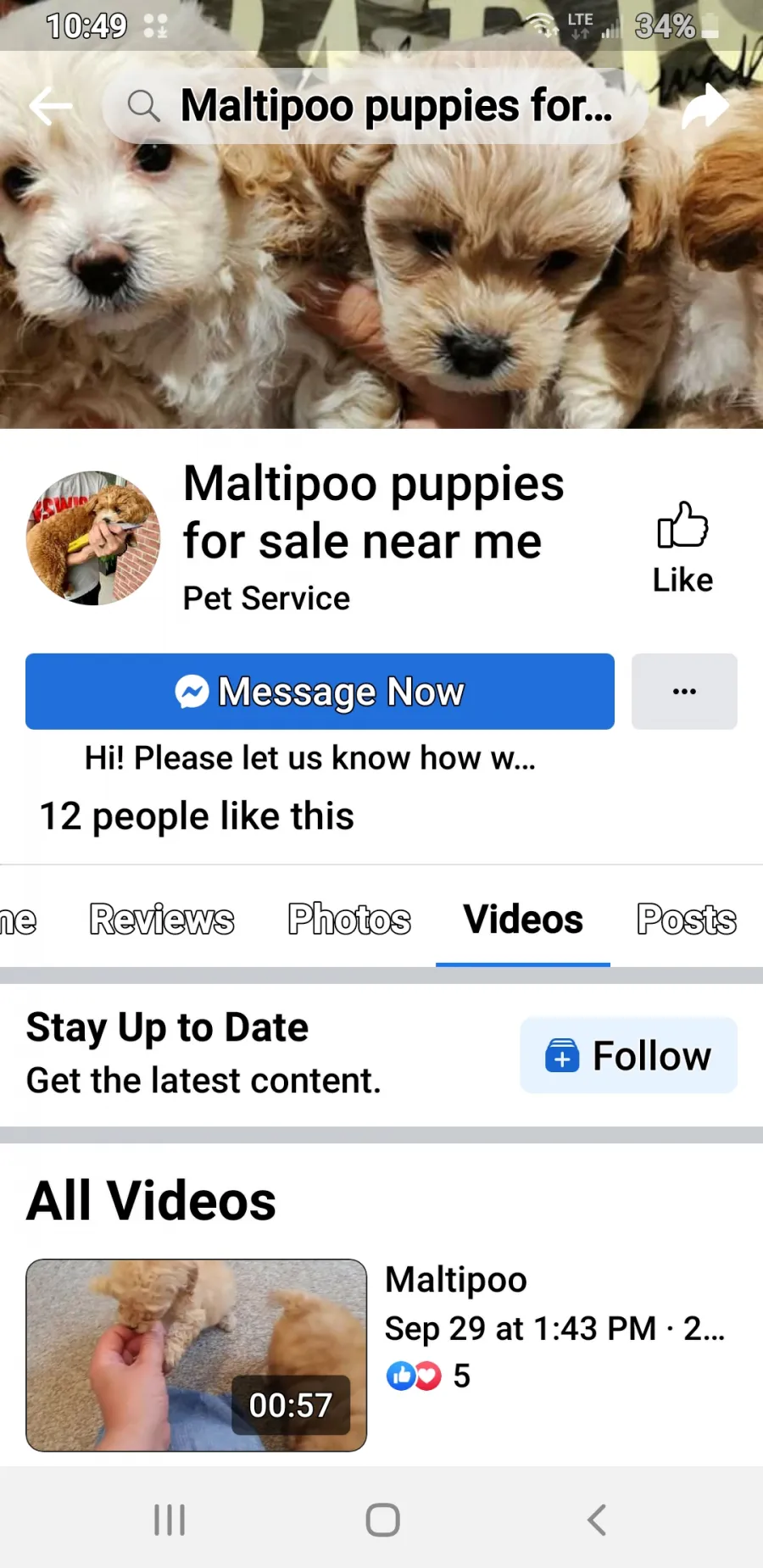Image resolution: width=763 pixels, height=1568 pixels.
Task: Go back using the top-left arrow
Action: [50, 106]
